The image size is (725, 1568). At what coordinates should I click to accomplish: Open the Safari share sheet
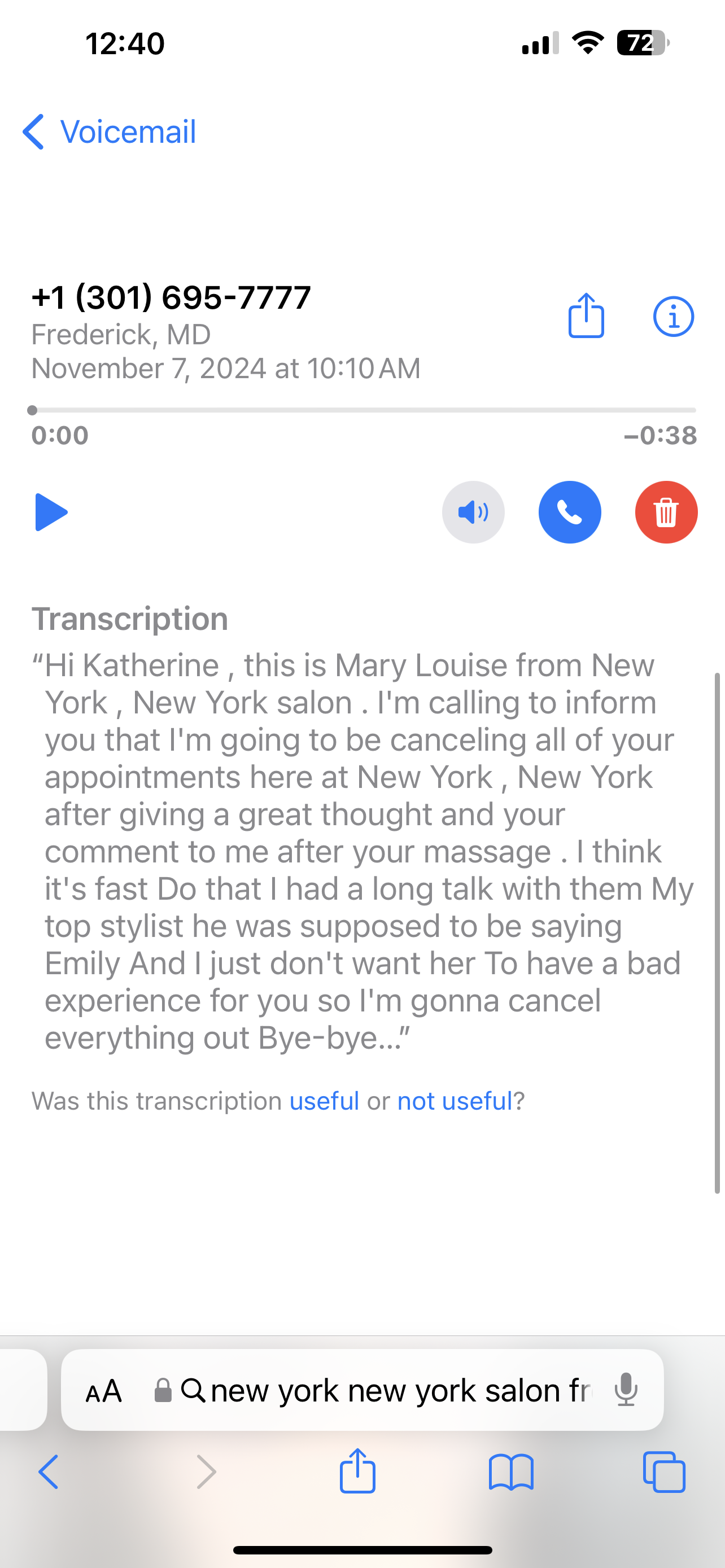[x=357, y=1471]
